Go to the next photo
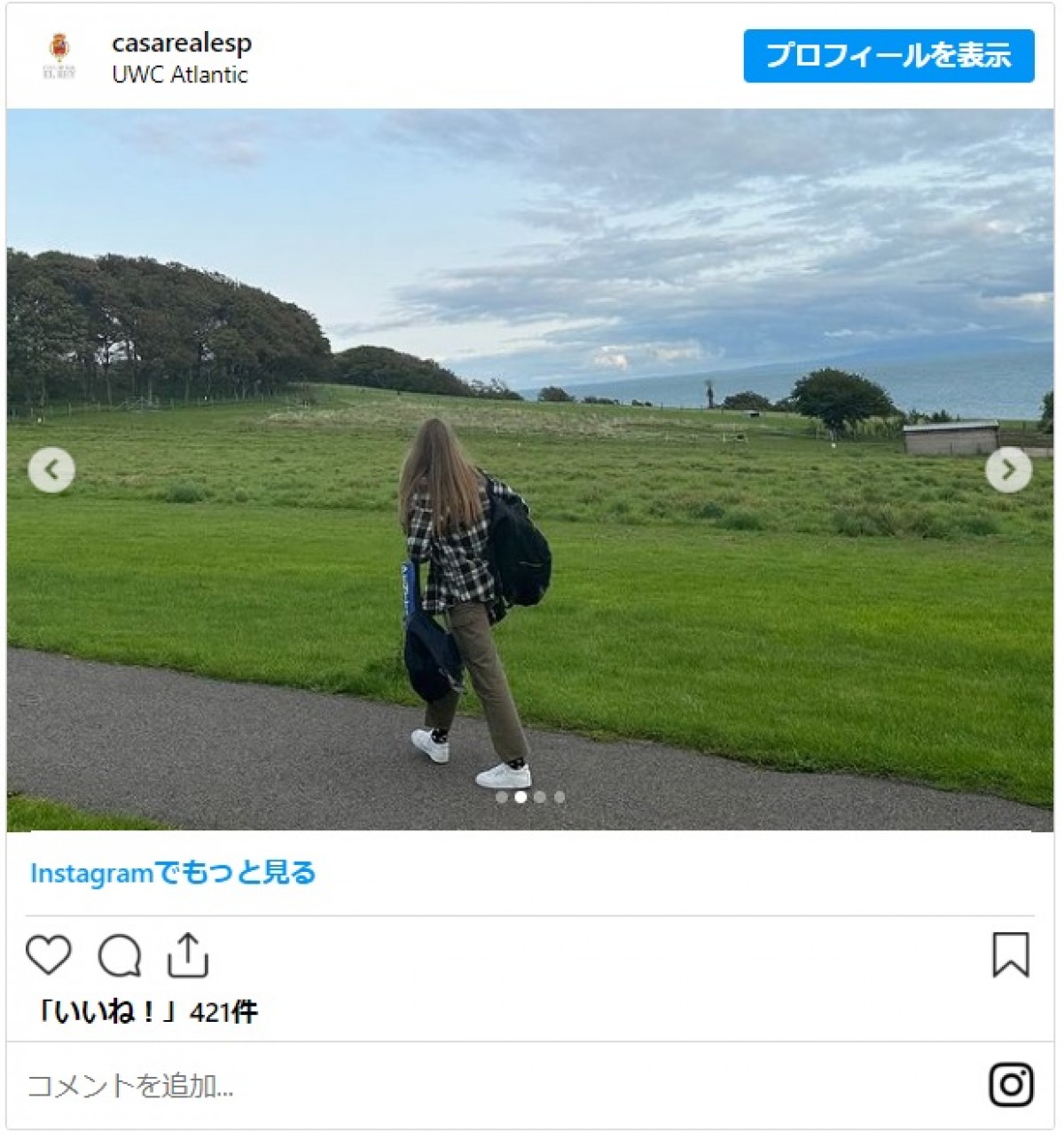The width and height of the screenshot is (1064, 1139). 1008,470
